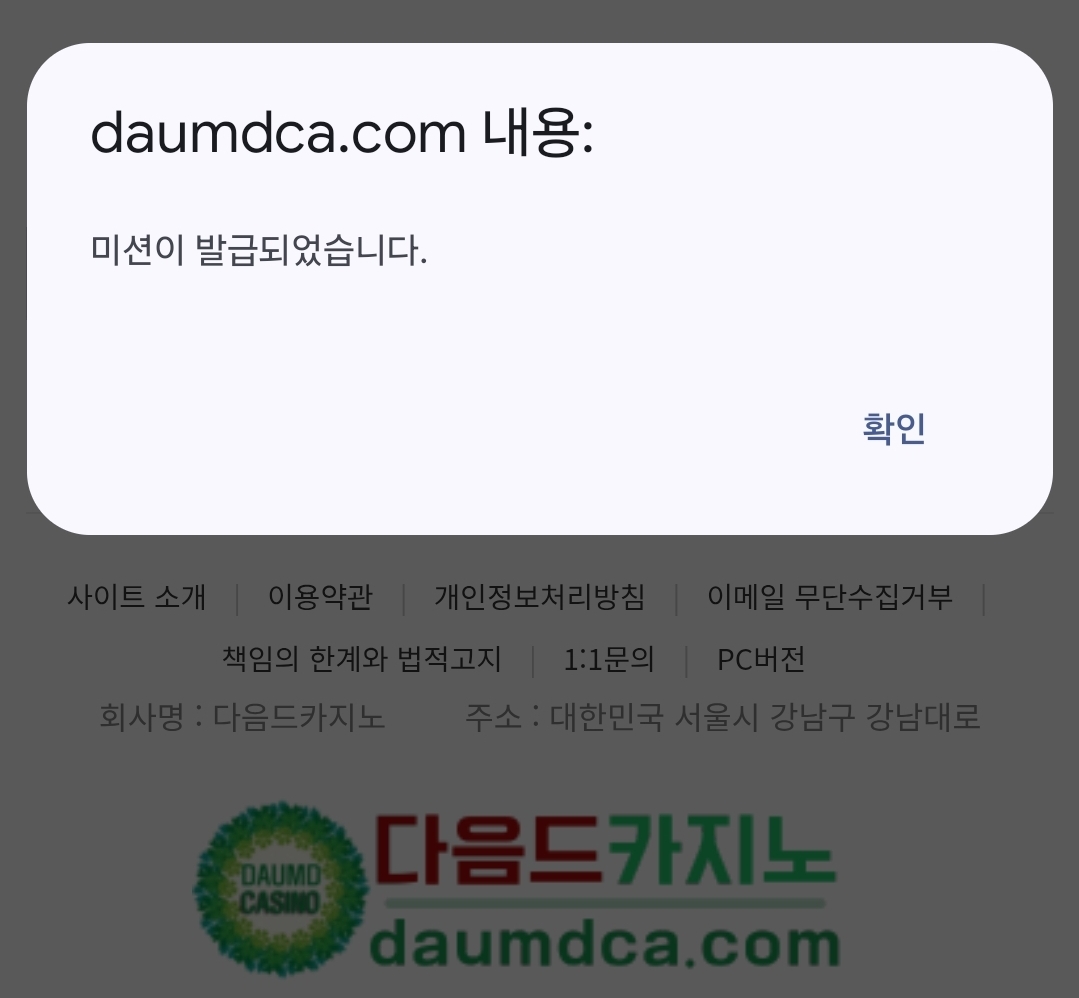Confirm the alert with 확인
This screenshot has width=1079, height=998.
893,428
